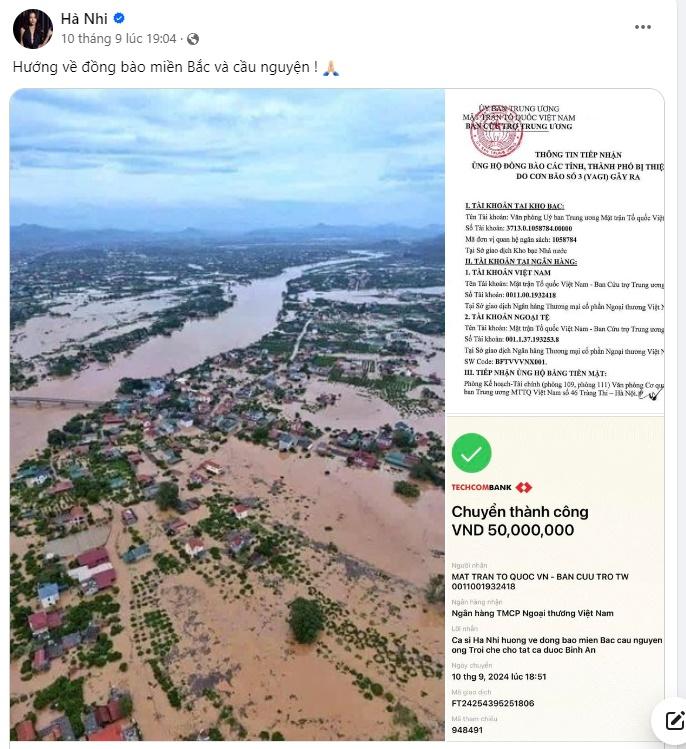Image resolution: width=686 pixels, height=749 pixels.
Task: Open the Techcombank transfer receipt image
Action: pos(554,578)
